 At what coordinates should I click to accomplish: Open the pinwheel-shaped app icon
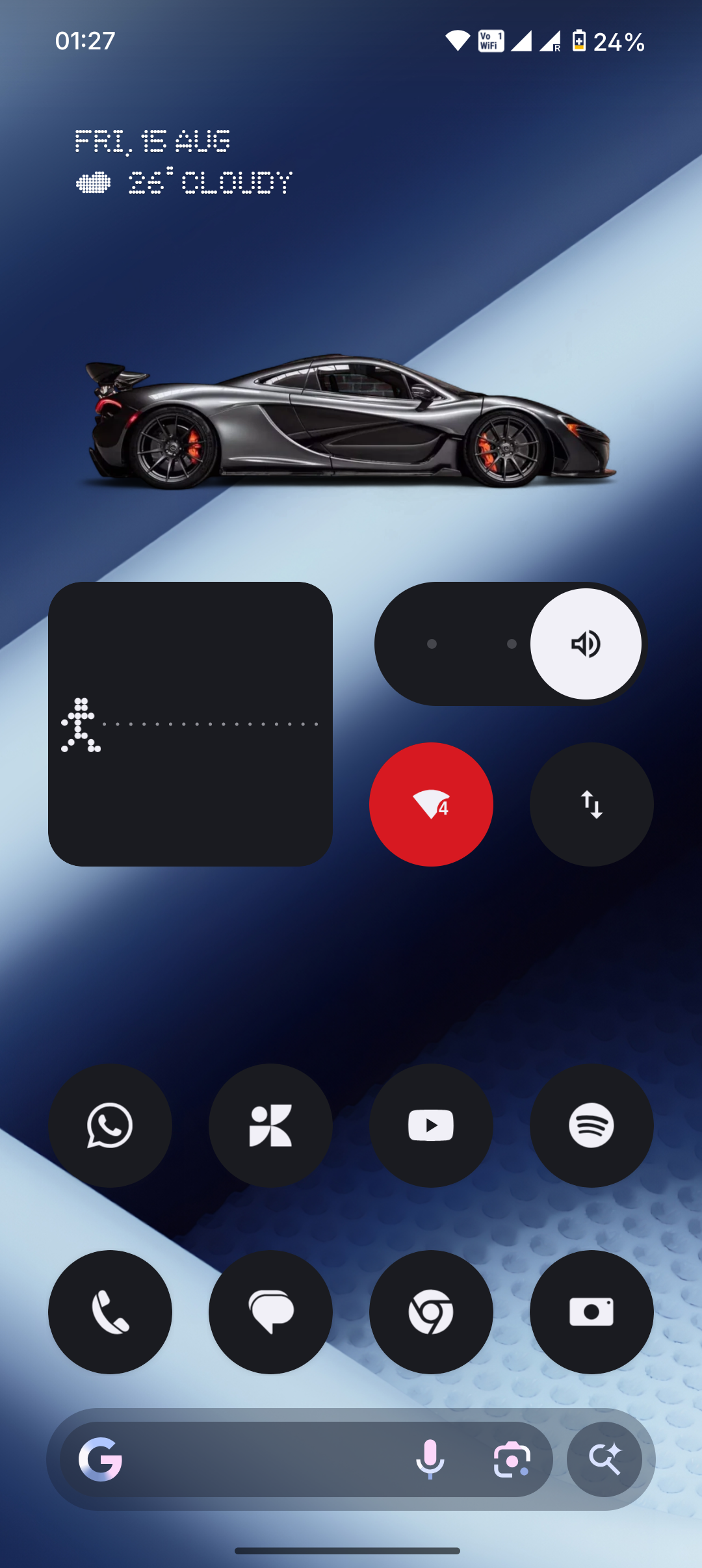pyautogui.click(x=270, y=1125)
